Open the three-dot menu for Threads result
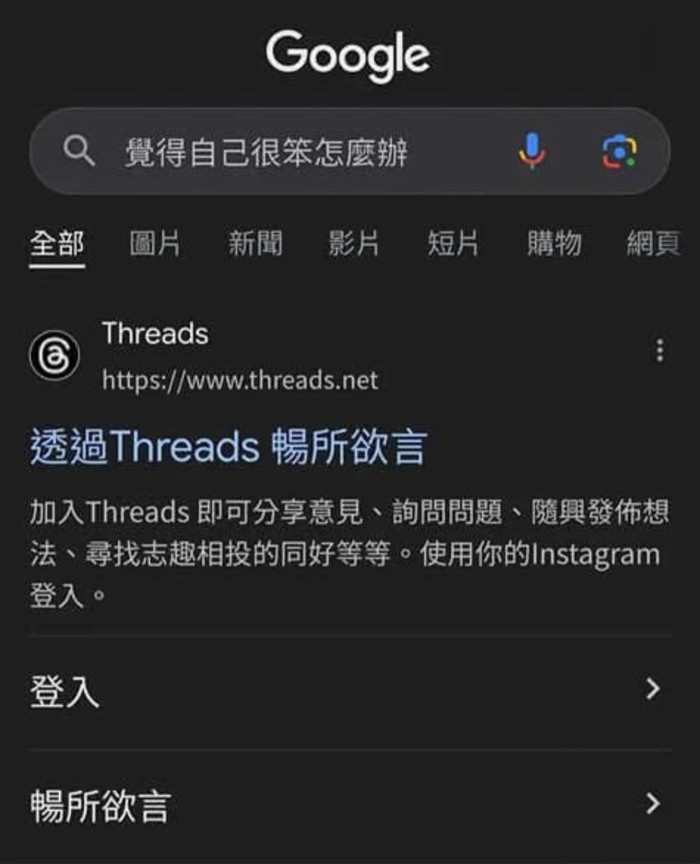700x864 pixels. click(659, 351)
